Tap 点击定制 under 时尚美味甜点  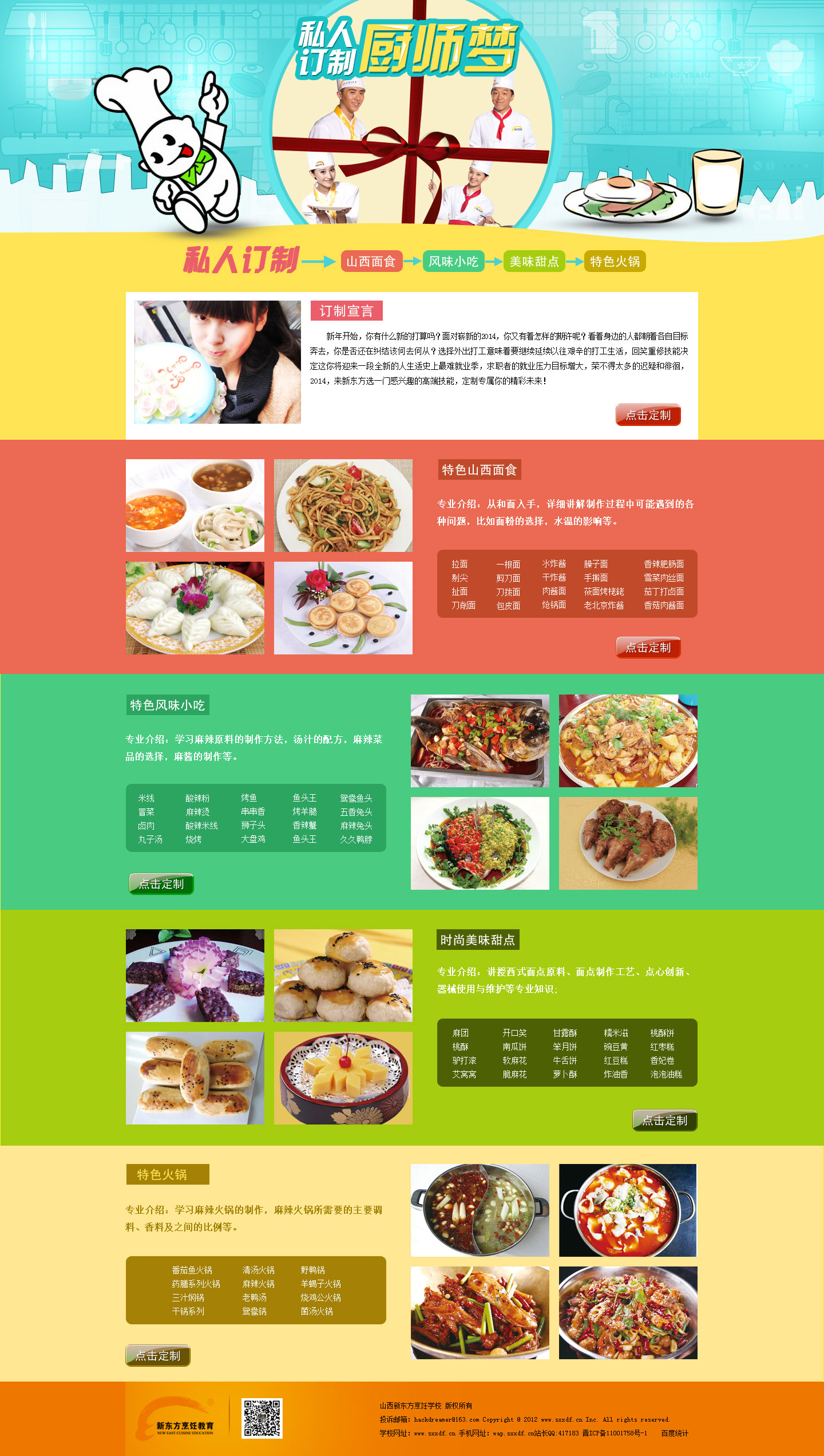coord(664,1120)
